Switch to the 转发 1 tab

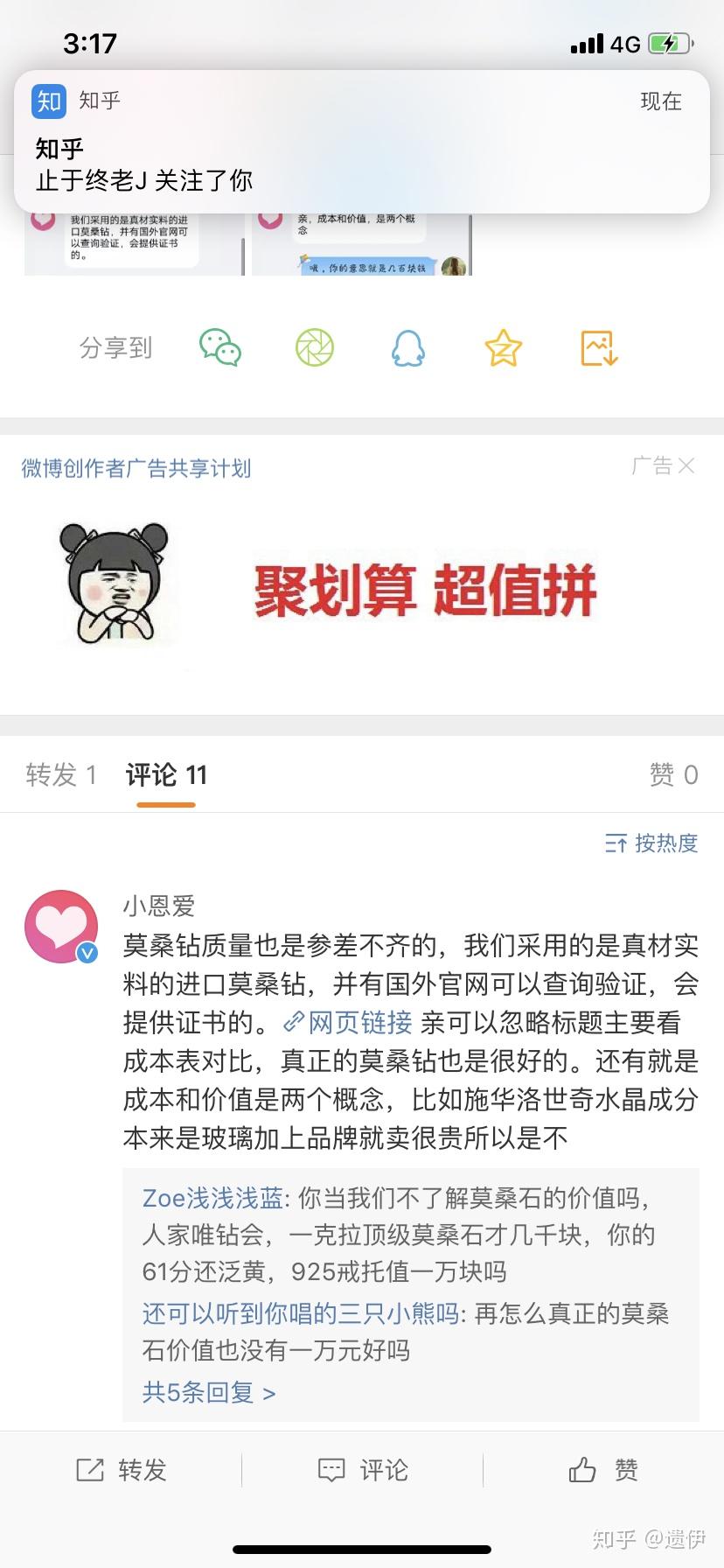pyautogui.click(x=61, y=774)
